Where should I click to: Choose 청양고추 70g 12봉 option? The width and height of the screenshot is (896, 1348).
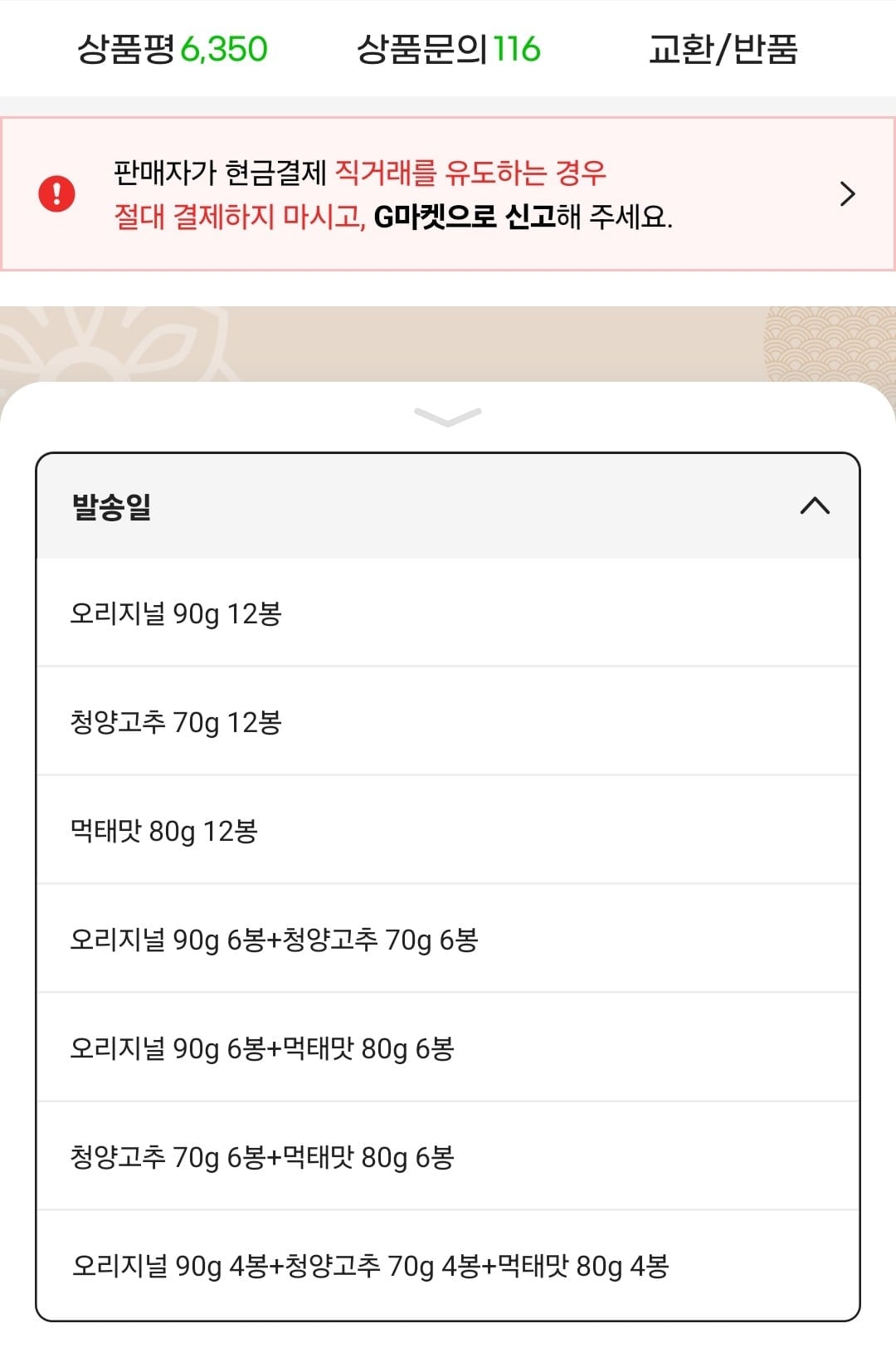tap(448, 722)
